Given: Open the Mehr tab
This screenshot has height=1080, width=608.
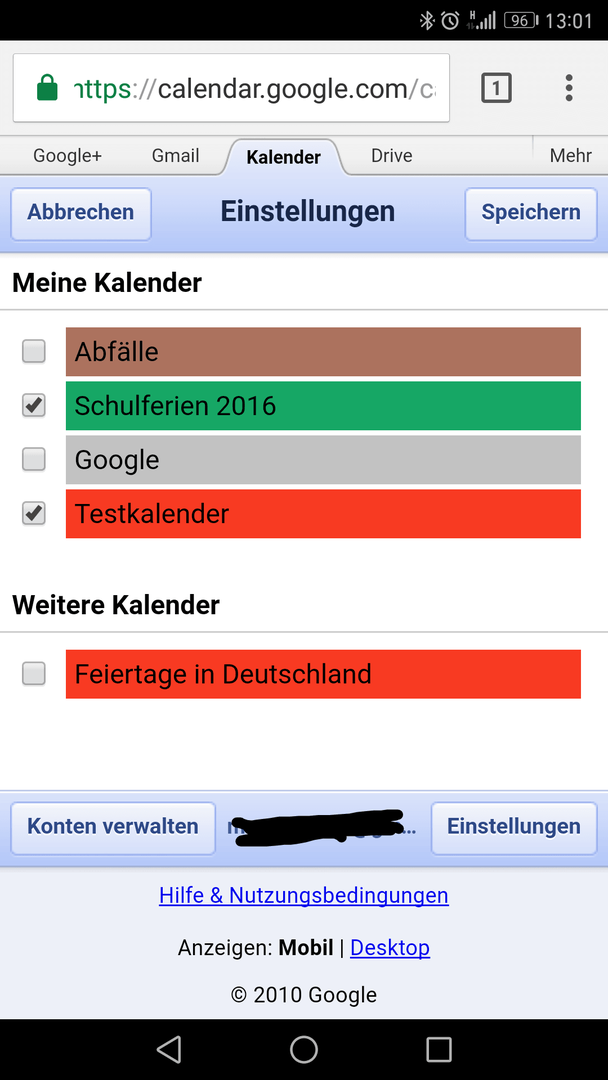Looking at the screenshot, I should pyautogui.click(x=570, y=156).
